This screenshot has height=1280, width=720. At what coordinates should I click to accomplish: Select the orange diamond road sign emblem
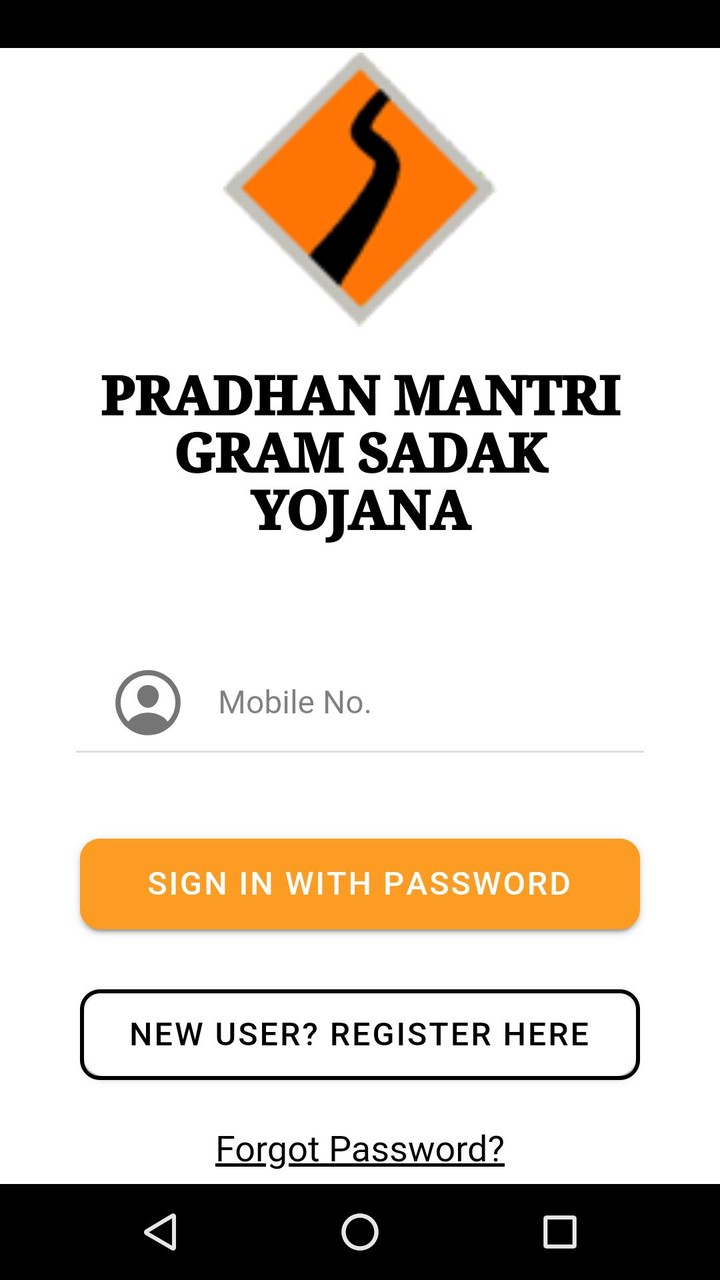[360, 190]
